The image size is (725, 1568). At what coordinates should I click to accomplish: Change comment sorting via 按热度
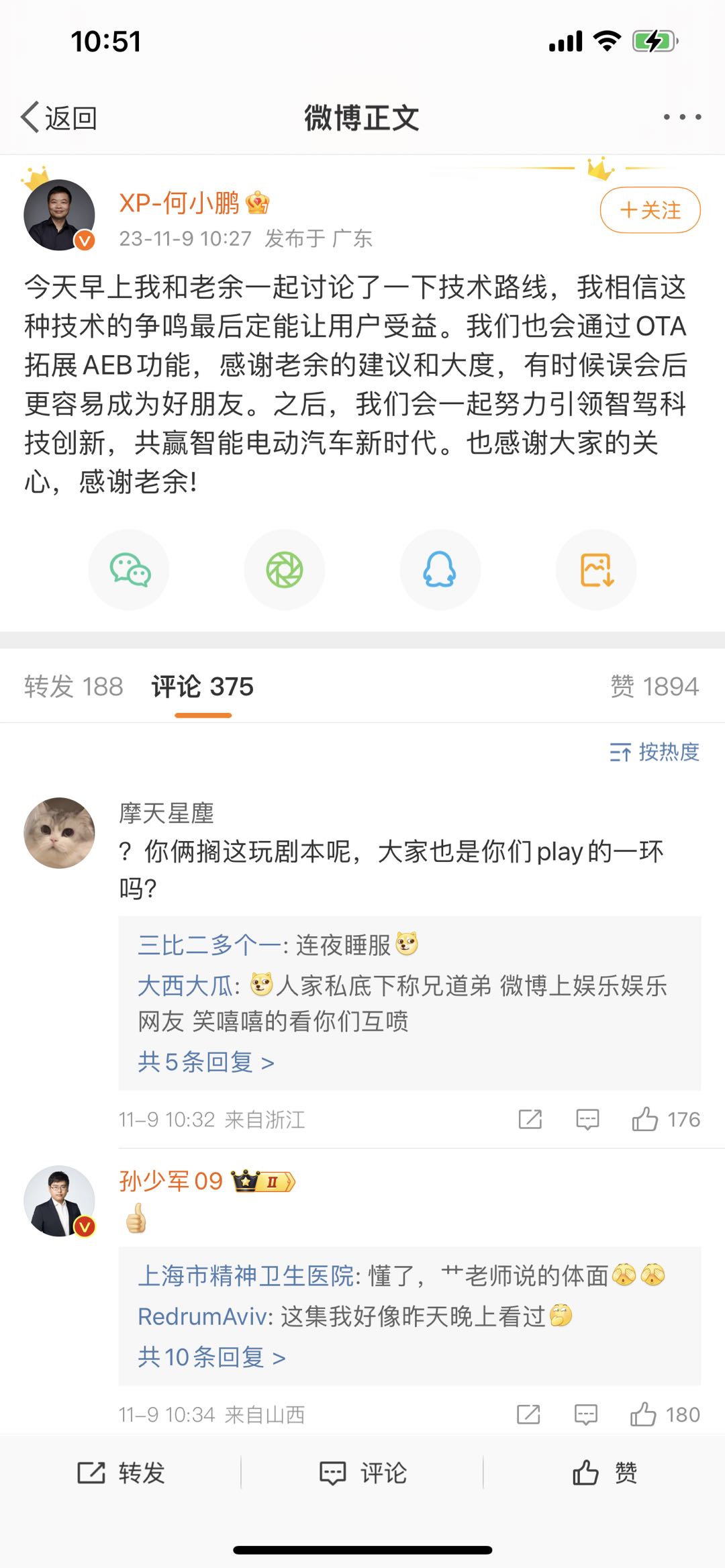click(x=655, y=752)
